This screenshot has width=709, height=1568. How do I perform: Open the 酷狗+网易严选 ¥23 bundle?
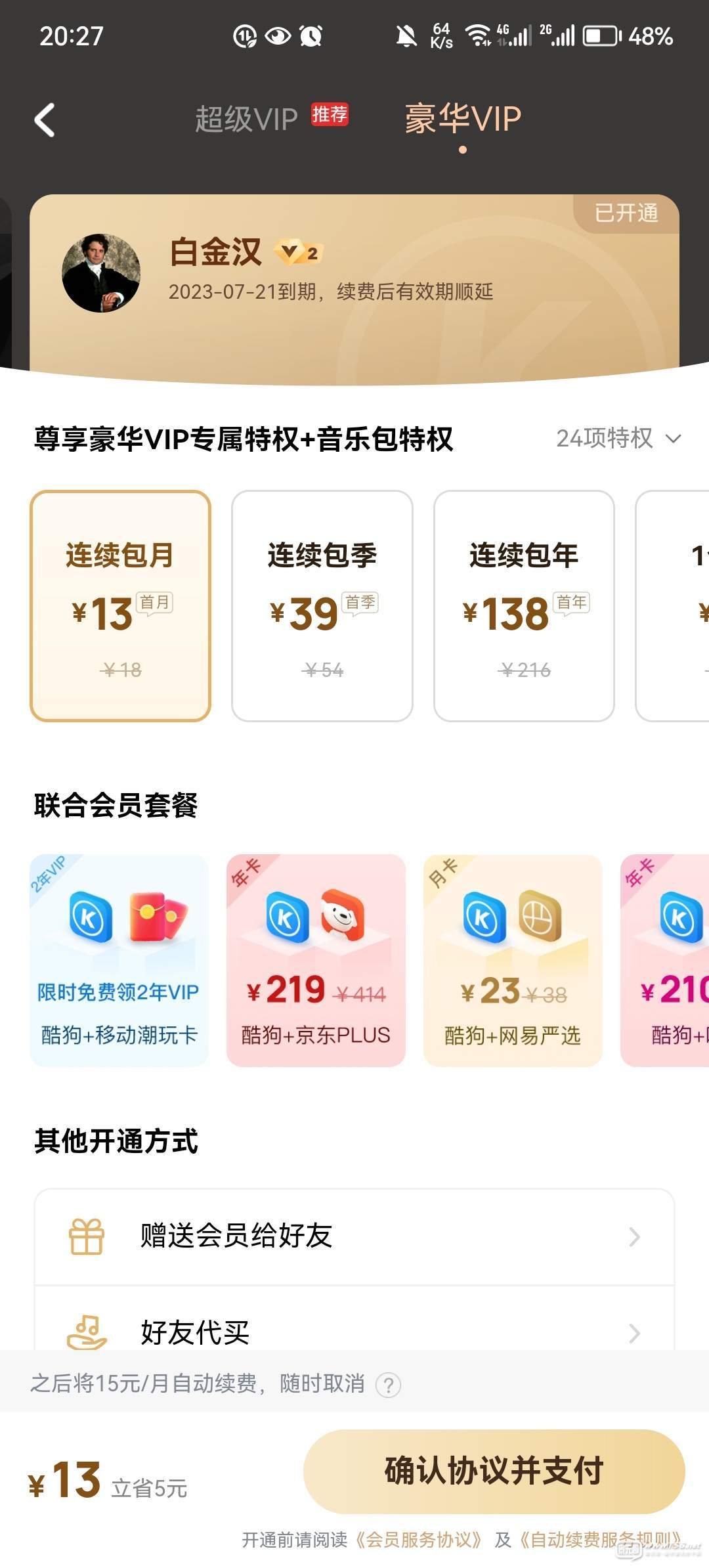point(513,960)
